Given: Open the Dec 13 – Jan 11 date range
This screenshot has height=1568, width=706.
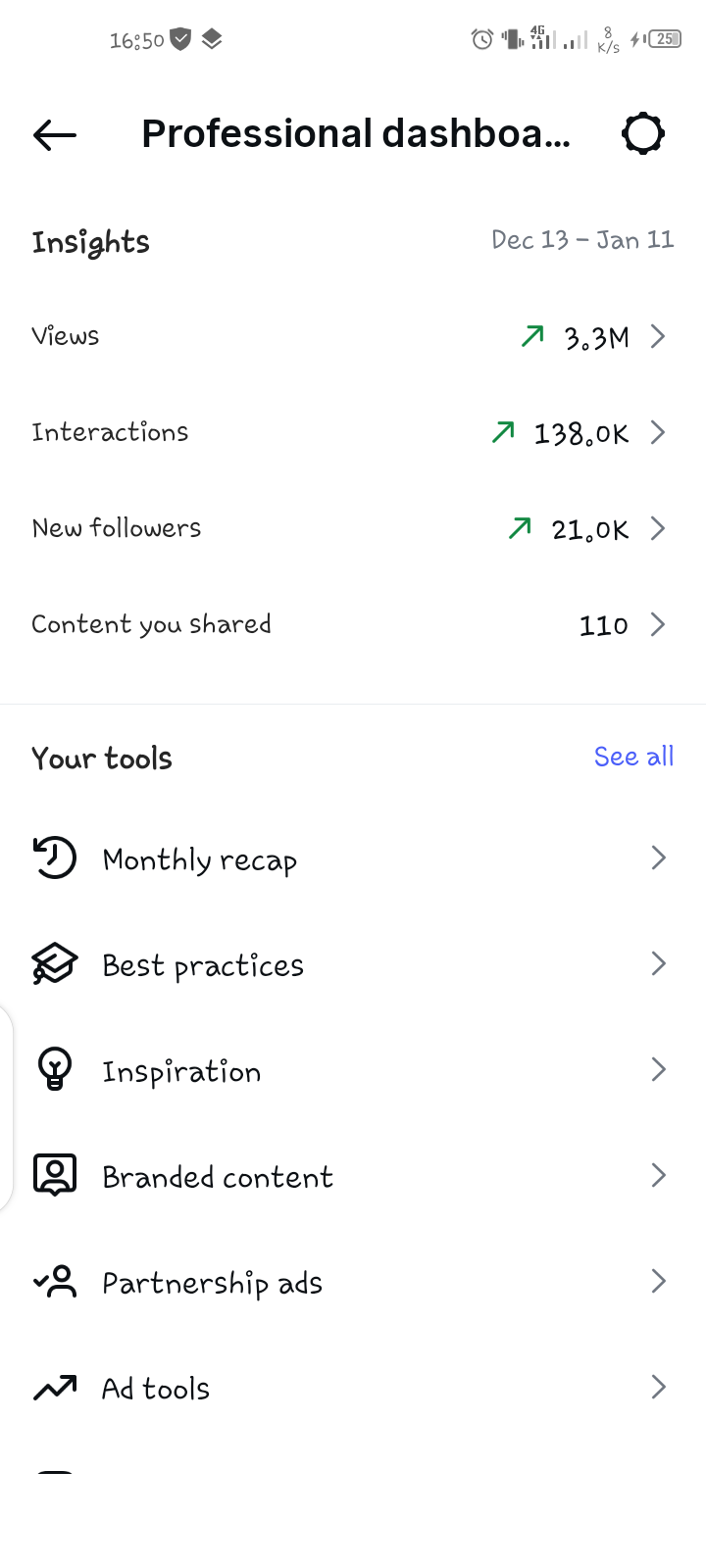Looking at the screenshot, I should 582,239.
